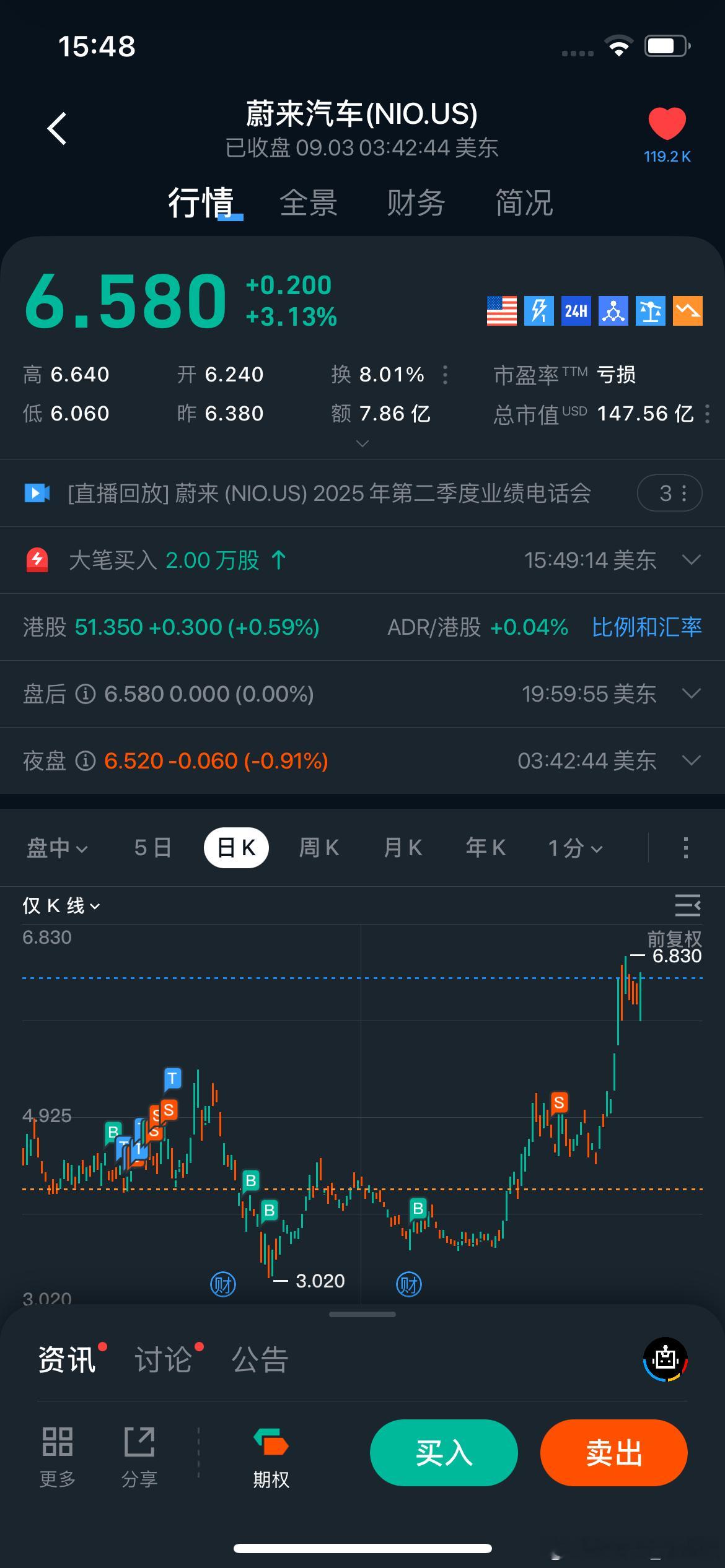
Task: Open the 比例和汇率 link
Action: coord(646,627)
